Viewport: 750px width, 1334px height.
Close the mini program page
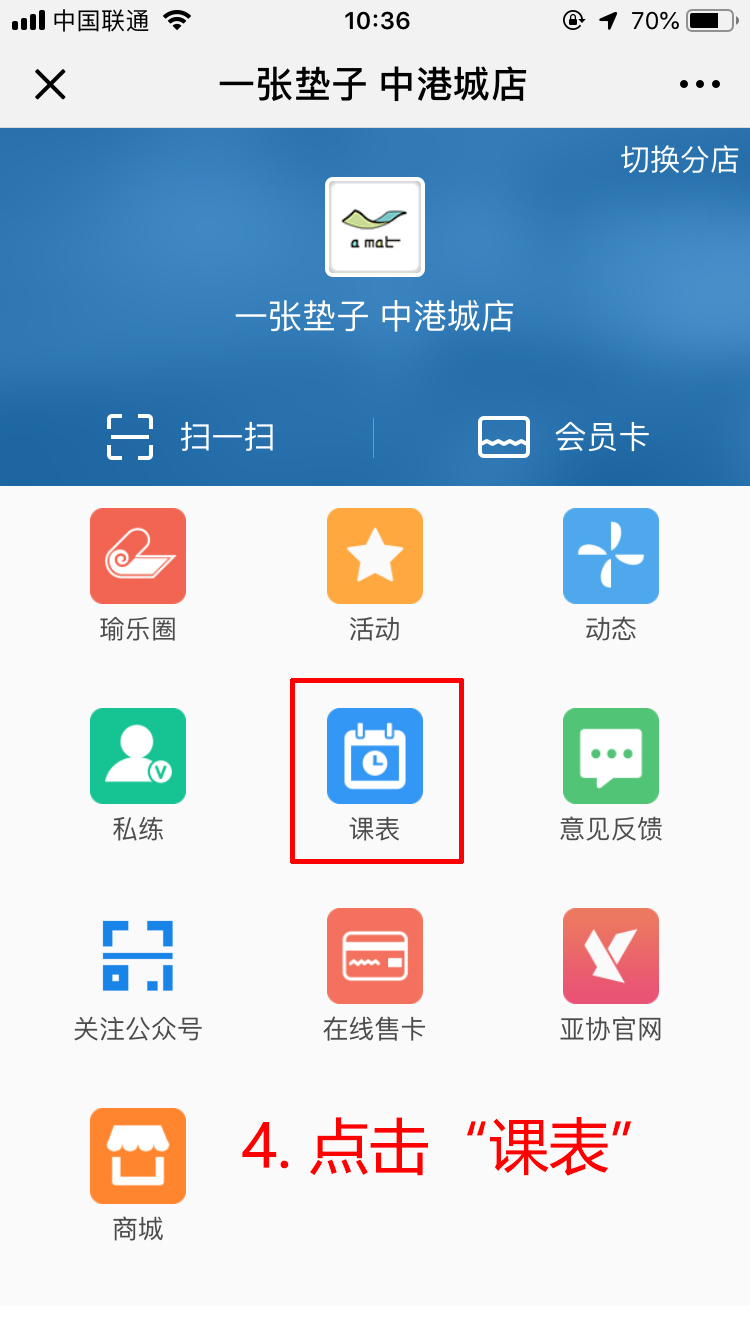pyautogui.click(x=50, y=84)
